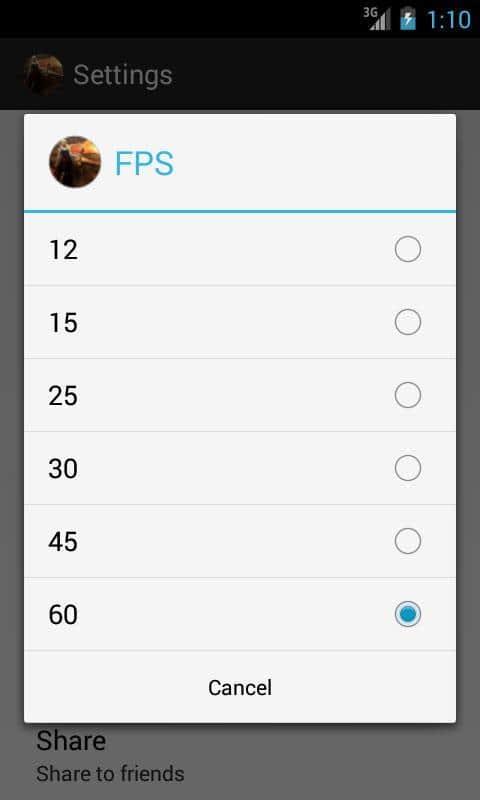Select 45 as the FPS value
This screenshot has width=480, height=800.
point(240,541)
